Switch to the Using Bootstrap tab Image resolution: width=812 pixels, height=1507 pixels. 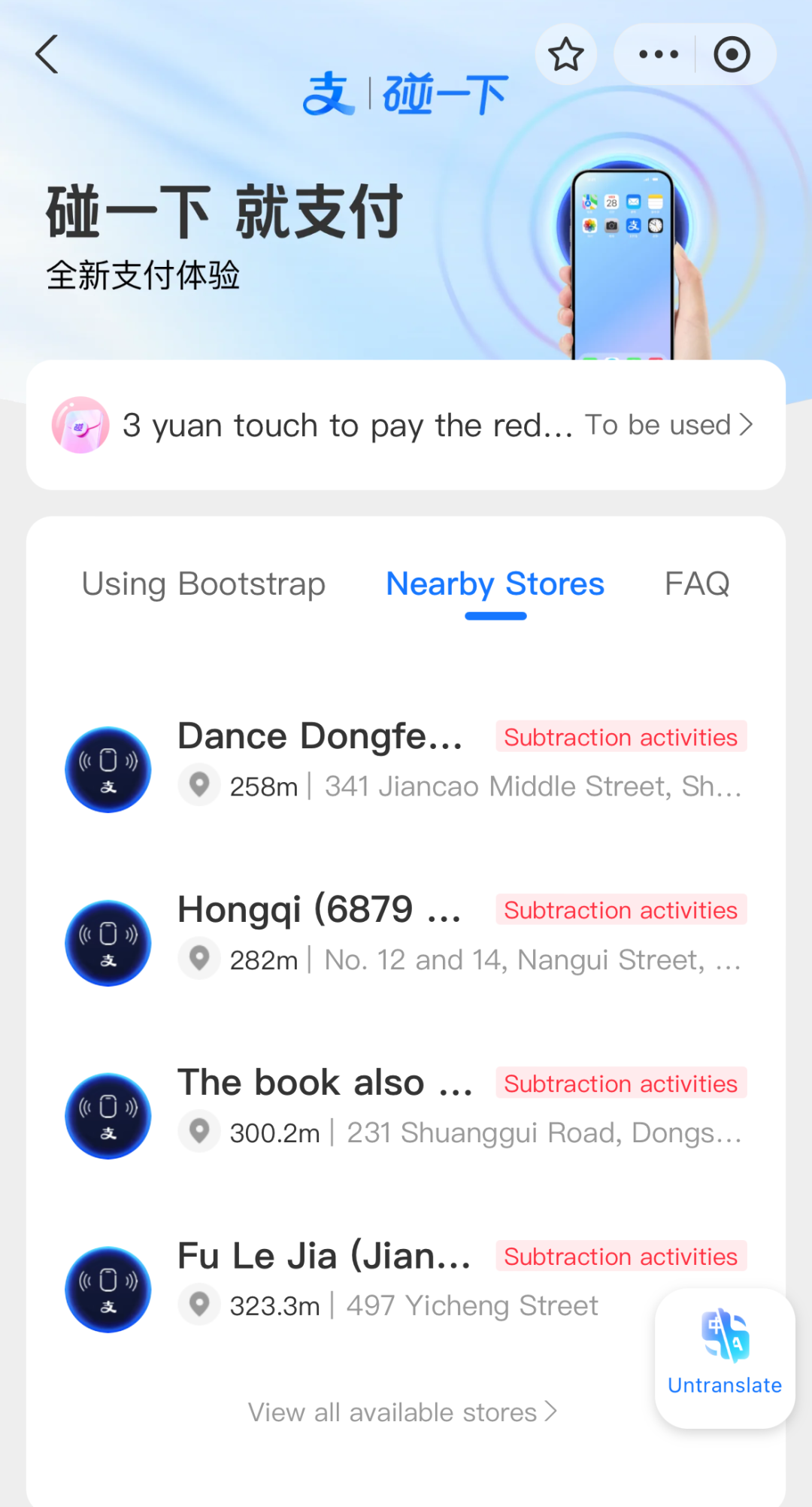point(203,584)
